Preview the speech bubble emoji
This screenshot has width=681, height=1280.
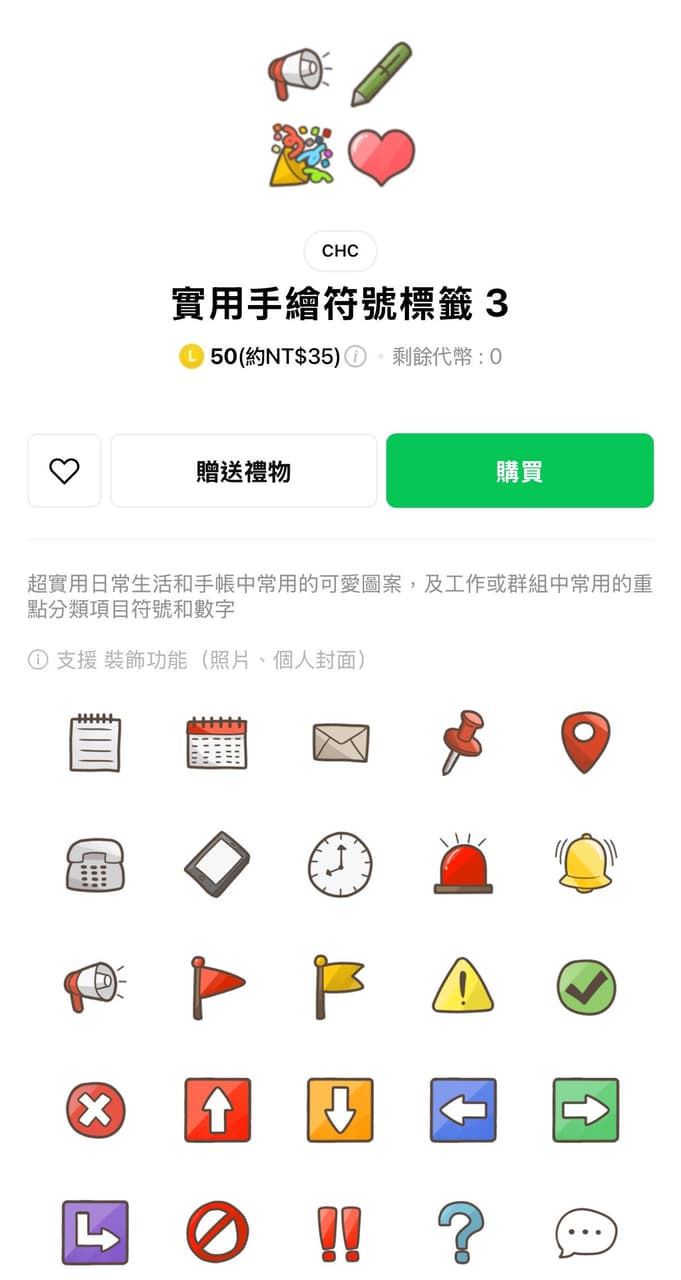click(586, 1233)
